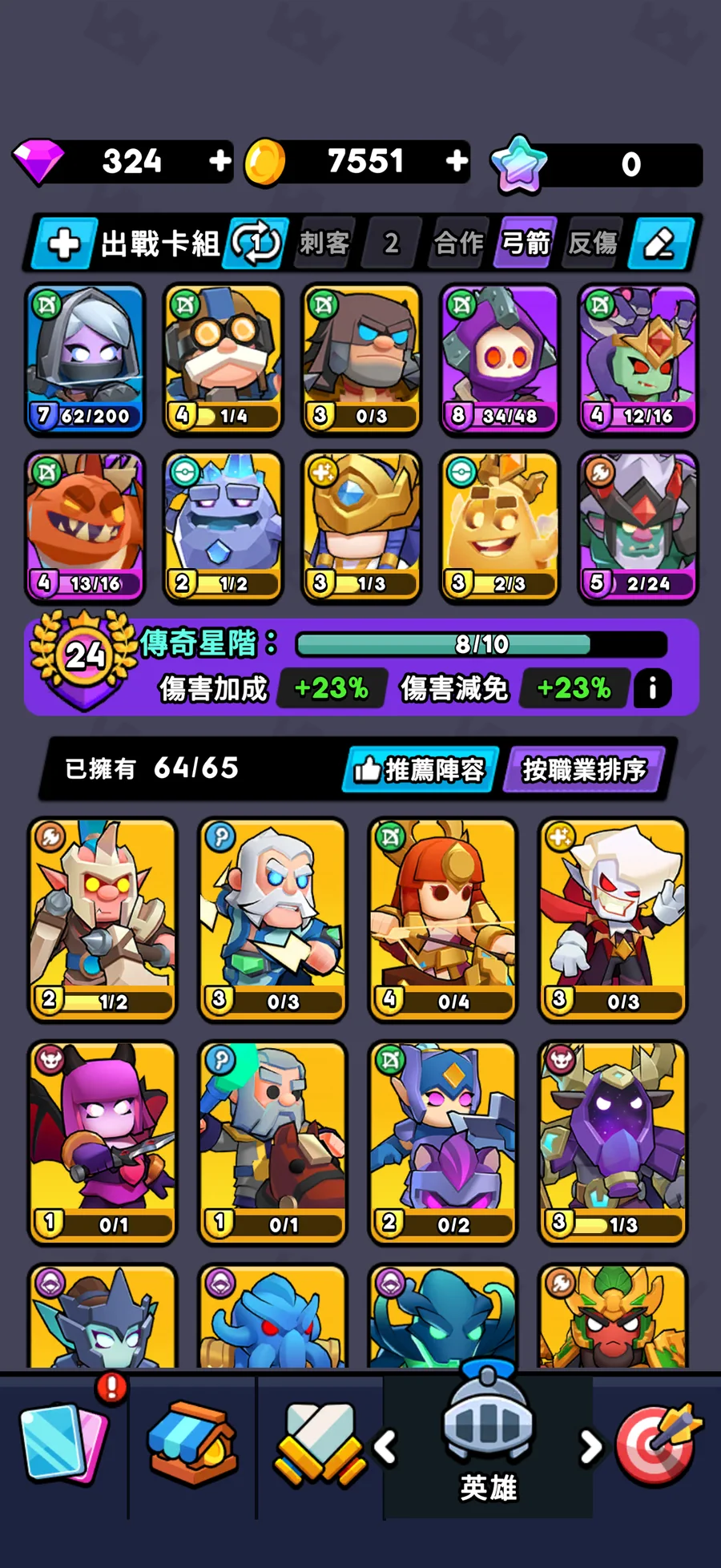721x1568 pixels.
Task: Open the hooded assassin hero card 62/200
Action: pos(85,359)
